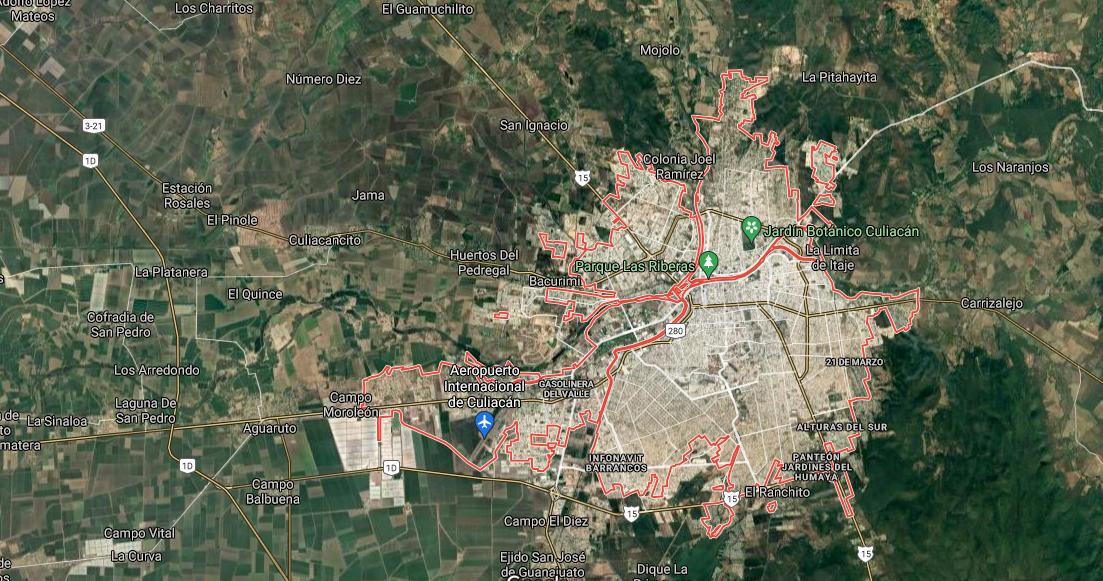Viewport: 1103px width, 581px height.
Task: Tap the Aeropuerto Internacional de Culiacán airport marker
Action: pos(485,424)
